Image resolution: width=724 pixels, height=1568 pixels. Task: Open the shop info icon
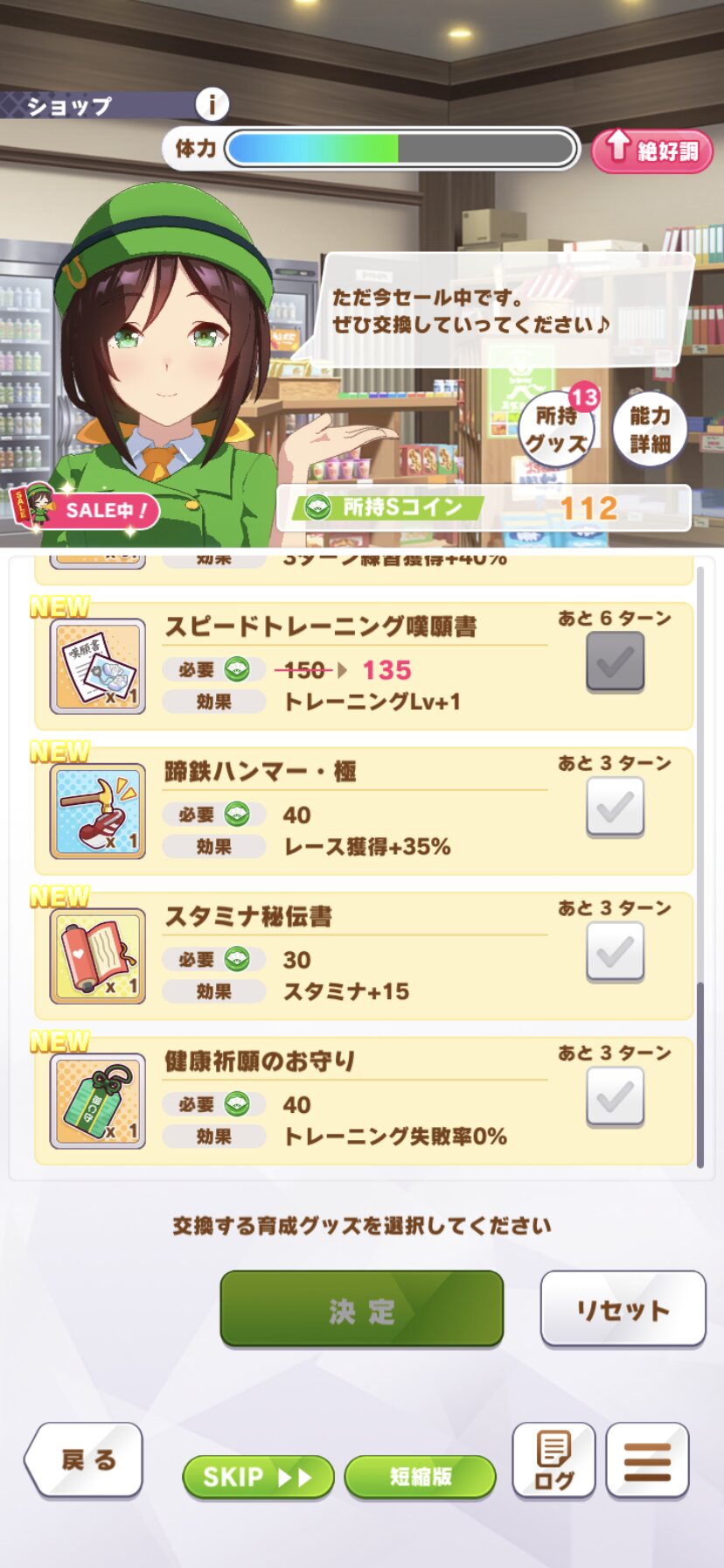pyautogui.click(x=211, y=105)
